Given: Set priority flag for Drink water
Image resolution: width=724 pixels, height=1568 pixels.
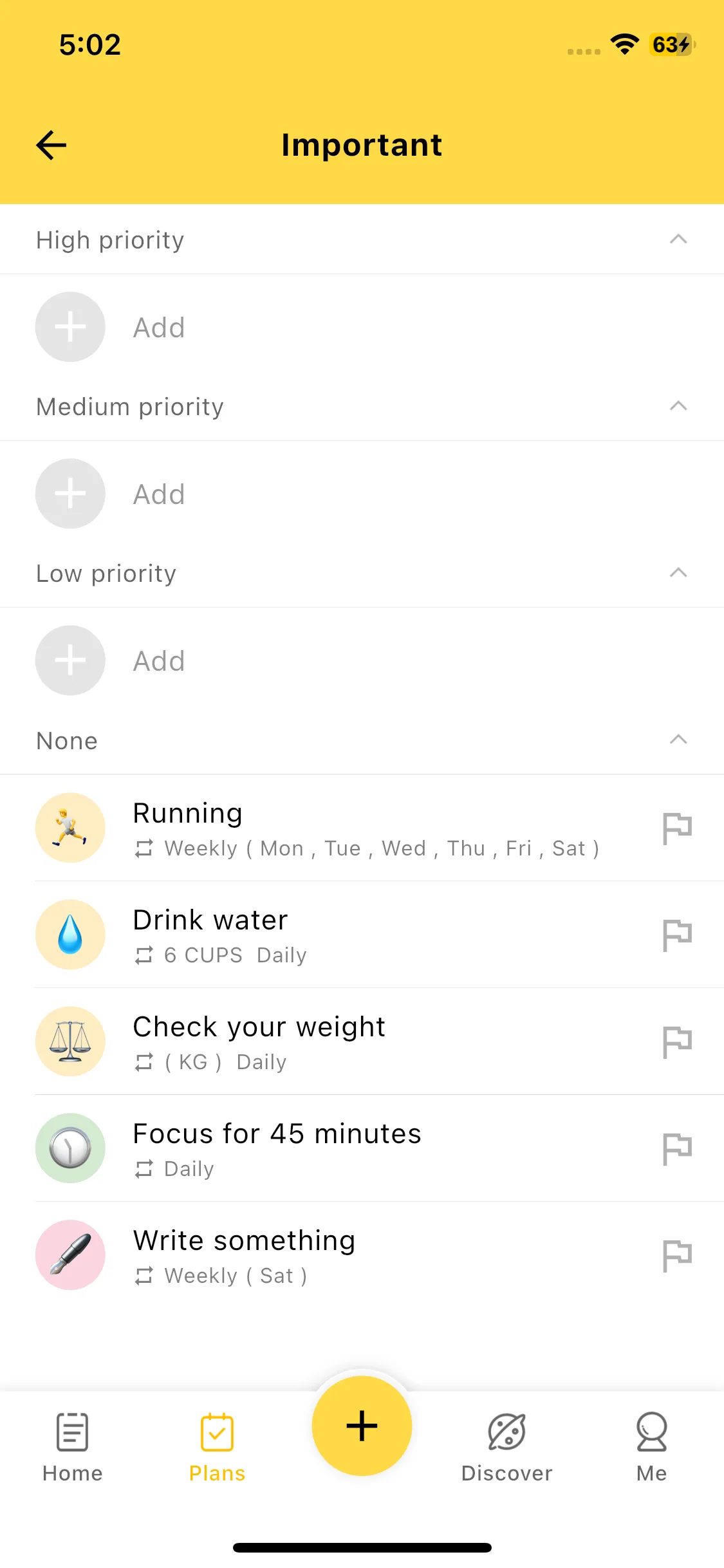Looking at the screenshot, I should click(677, 935).
